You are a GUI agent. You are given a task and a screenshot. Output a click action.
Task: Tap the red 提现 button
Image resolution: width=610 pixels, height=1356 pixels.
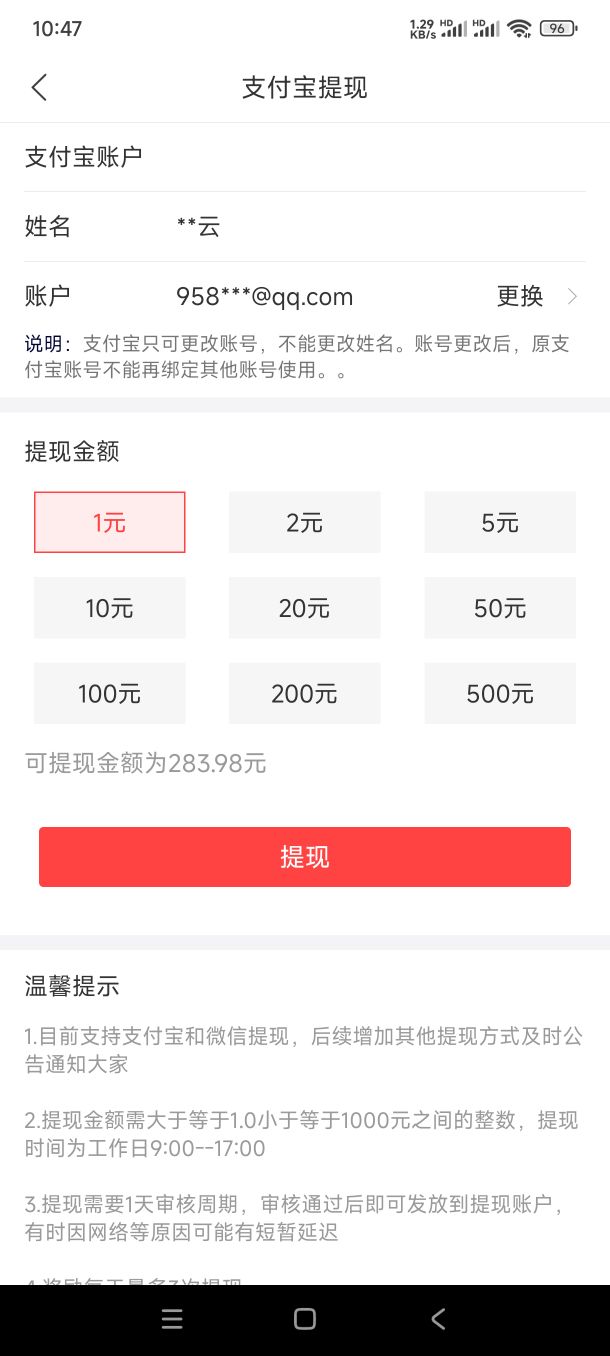tap(305, 857)
